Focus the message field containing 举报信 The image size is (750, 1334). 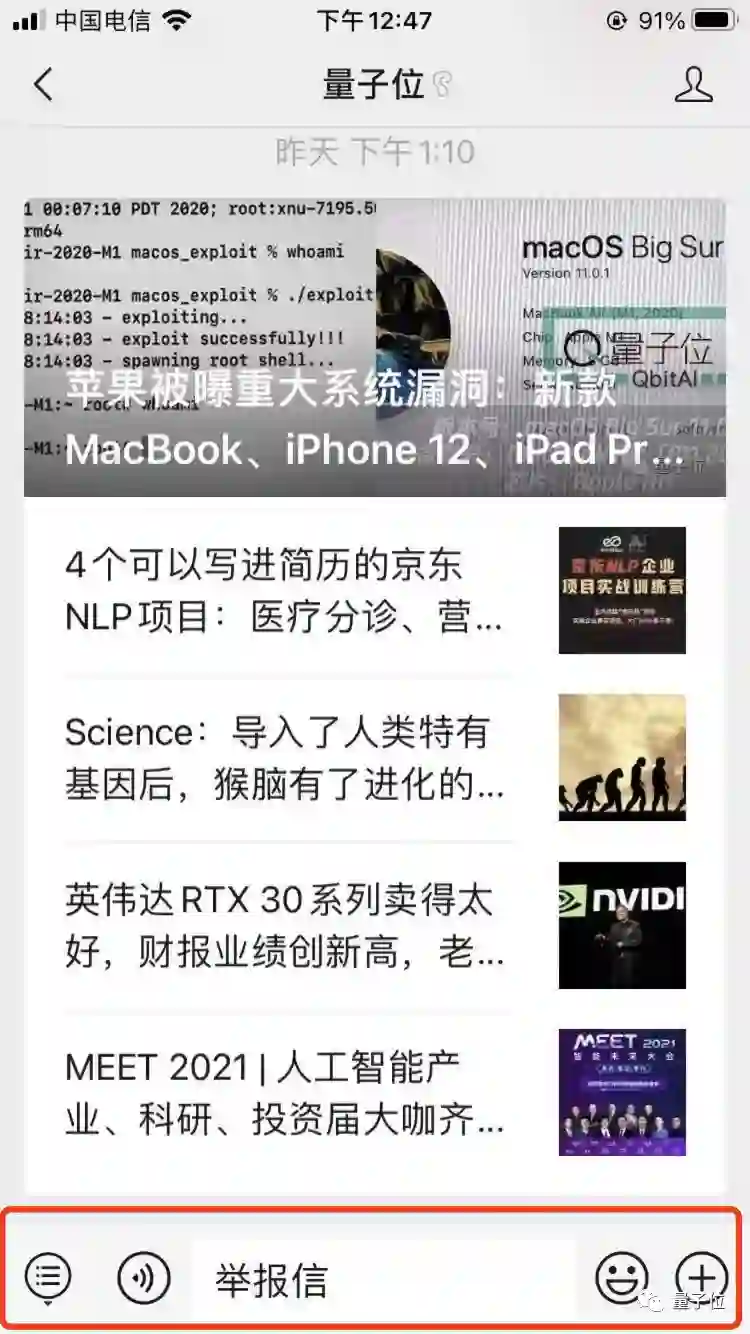click(x=385, y=1279)
